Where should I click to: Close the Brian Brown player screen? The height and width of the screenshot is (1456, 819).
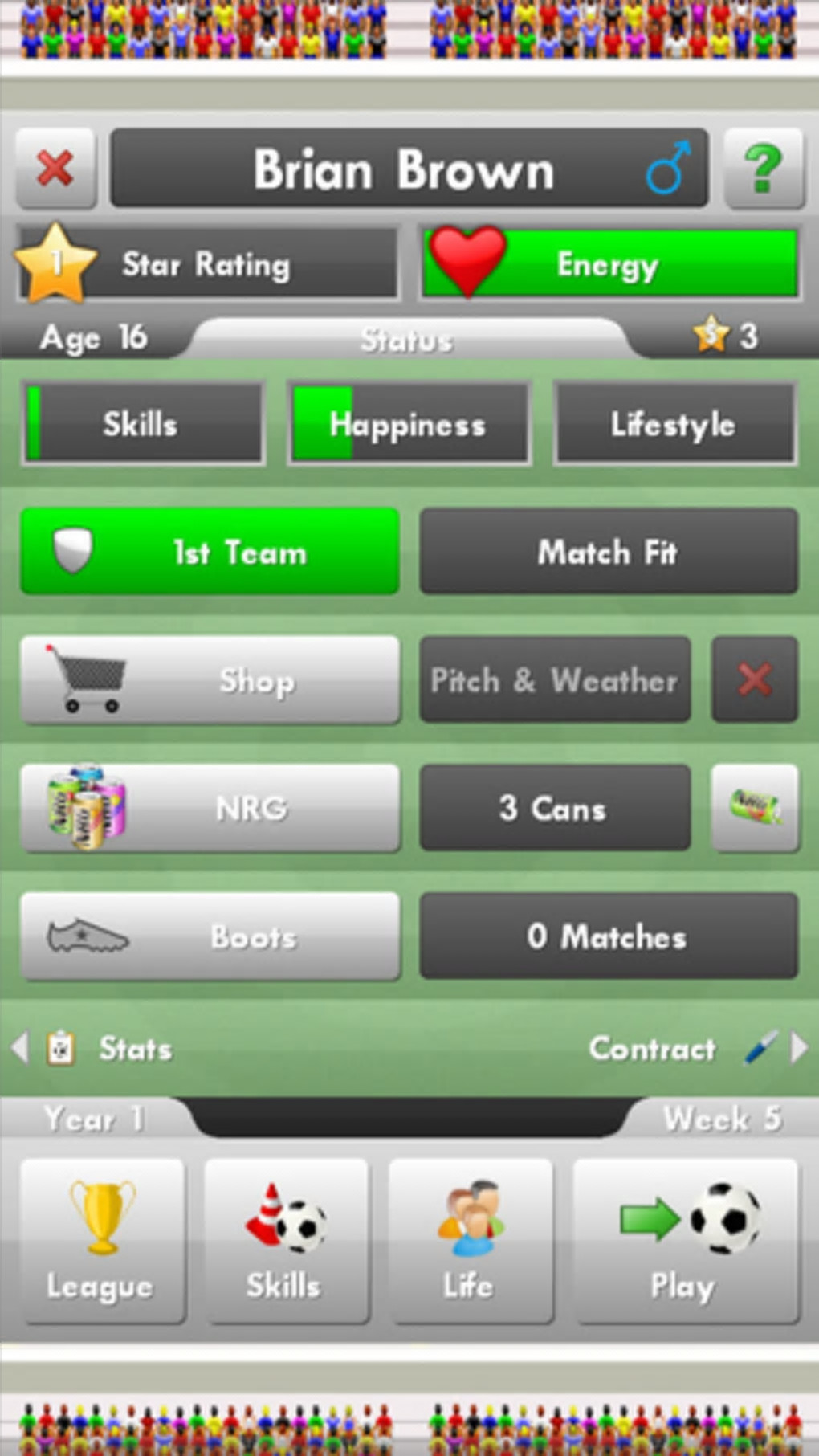(55, 169)
